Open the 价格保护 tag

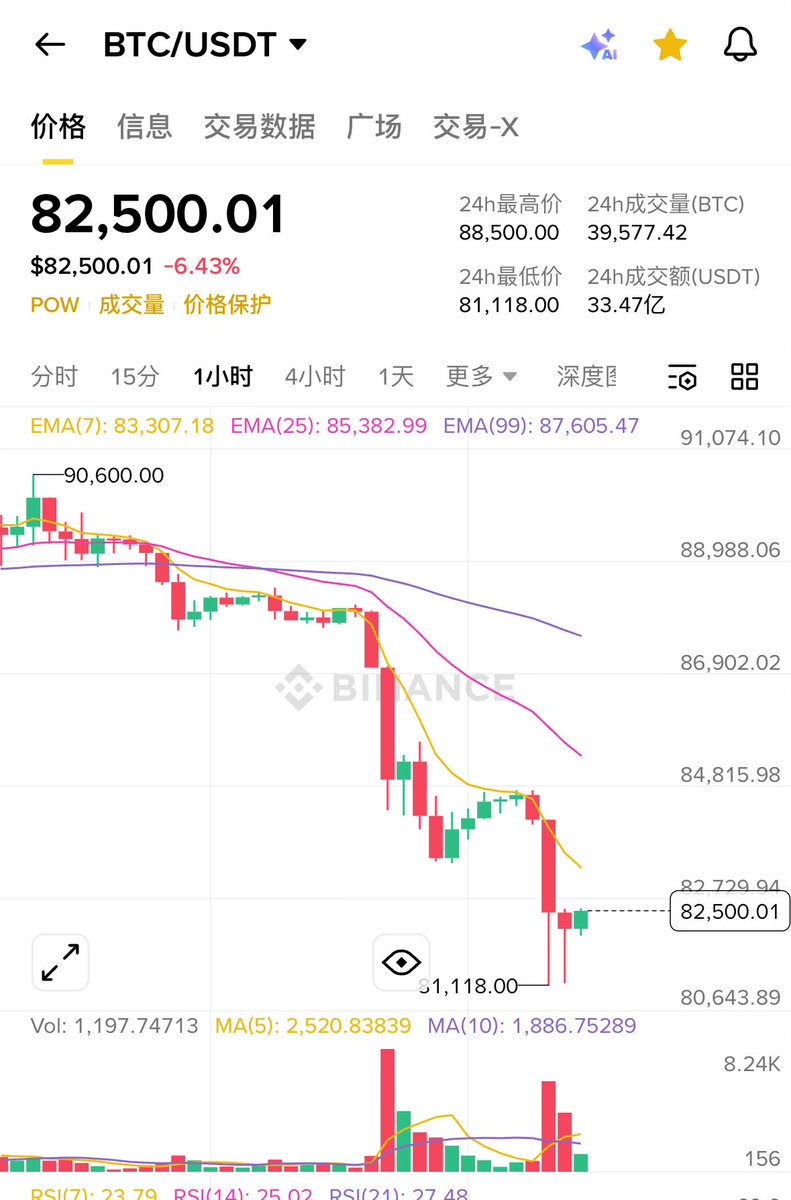click(x=226, y=305)
